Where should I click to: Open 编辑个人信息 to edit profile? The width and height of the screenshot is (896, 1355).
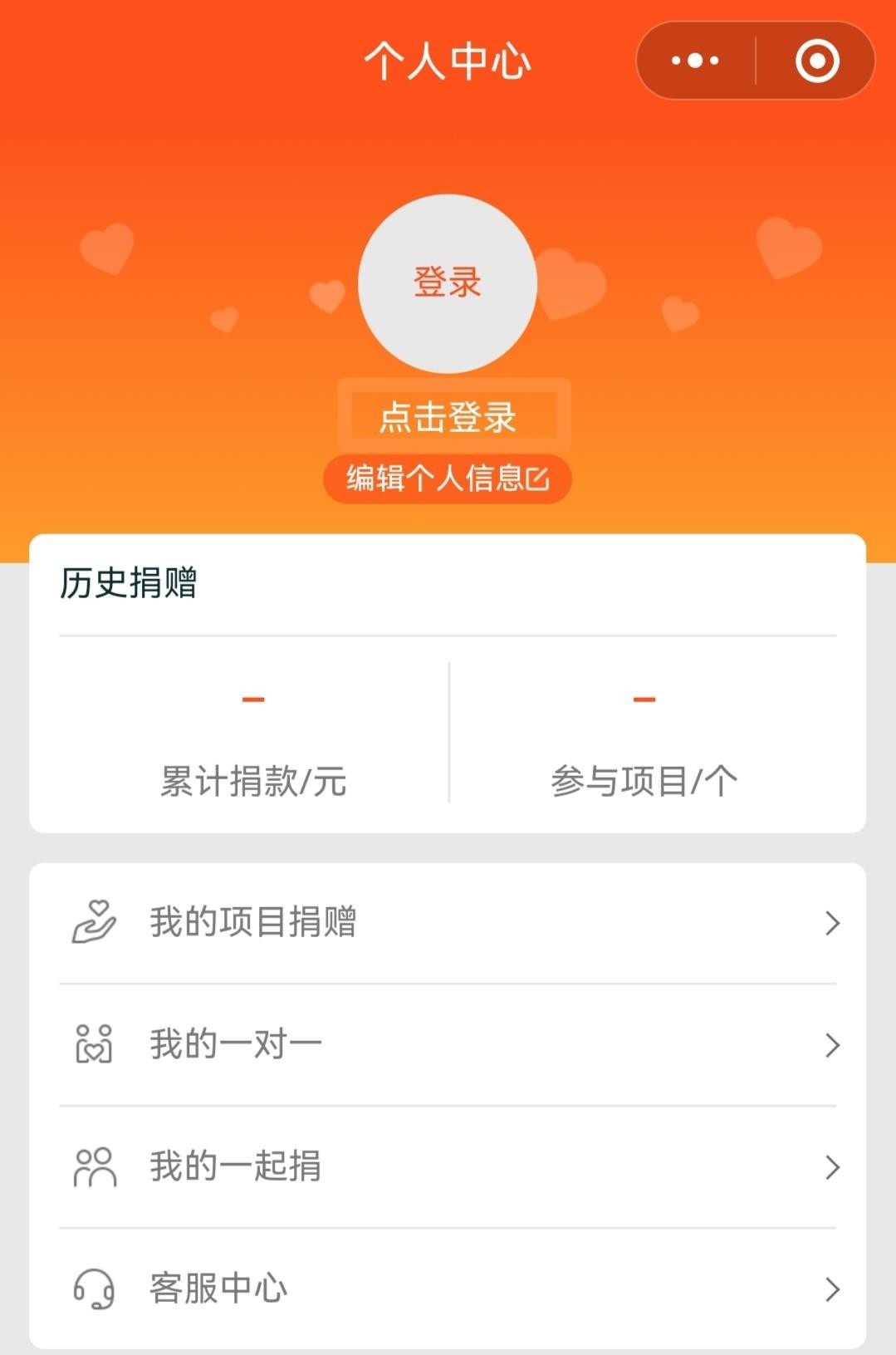click(x=448, y=479)
